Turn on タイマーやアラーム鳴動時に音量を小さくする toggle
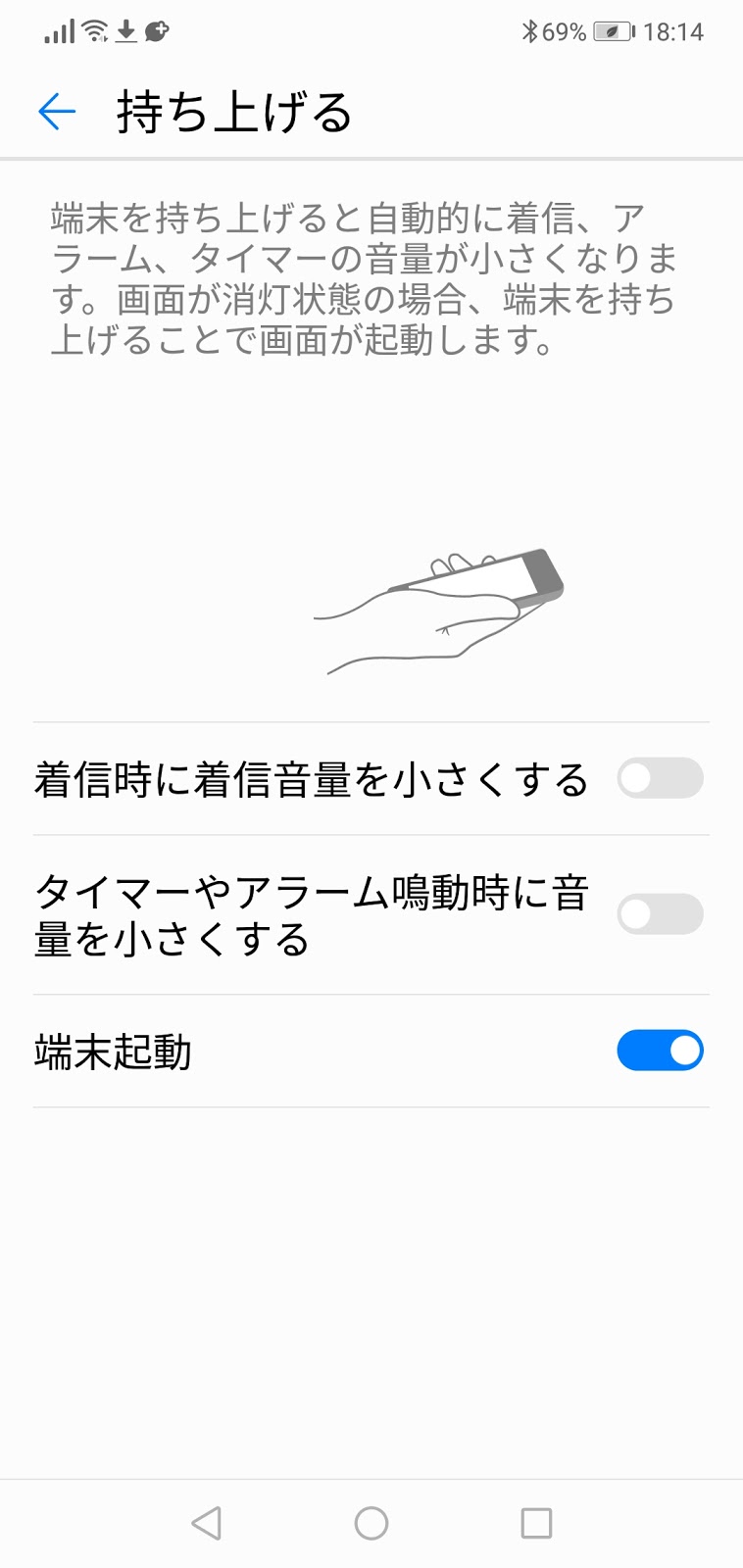743x1568 pixels. coord(660,914)
